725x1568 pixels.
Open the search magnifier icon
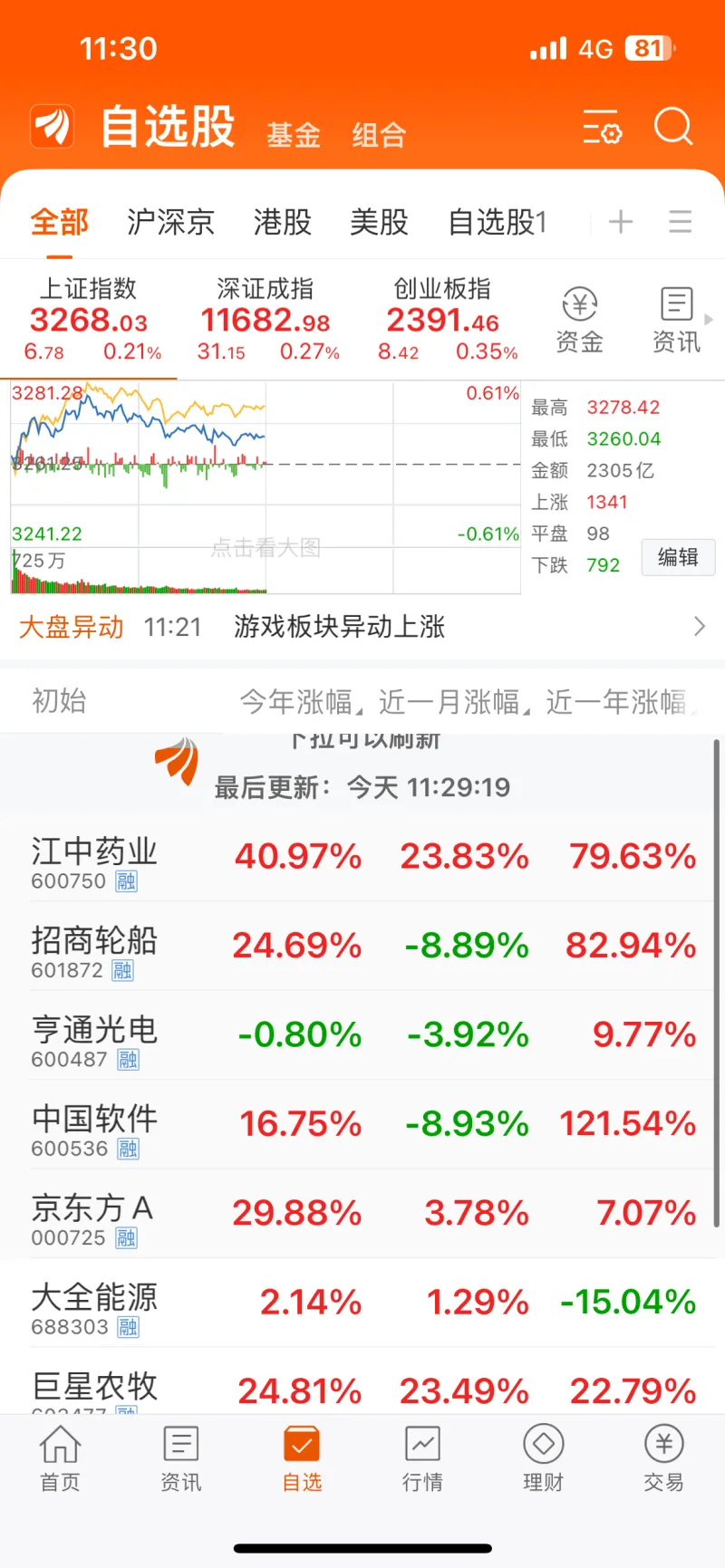click(672, 127)
